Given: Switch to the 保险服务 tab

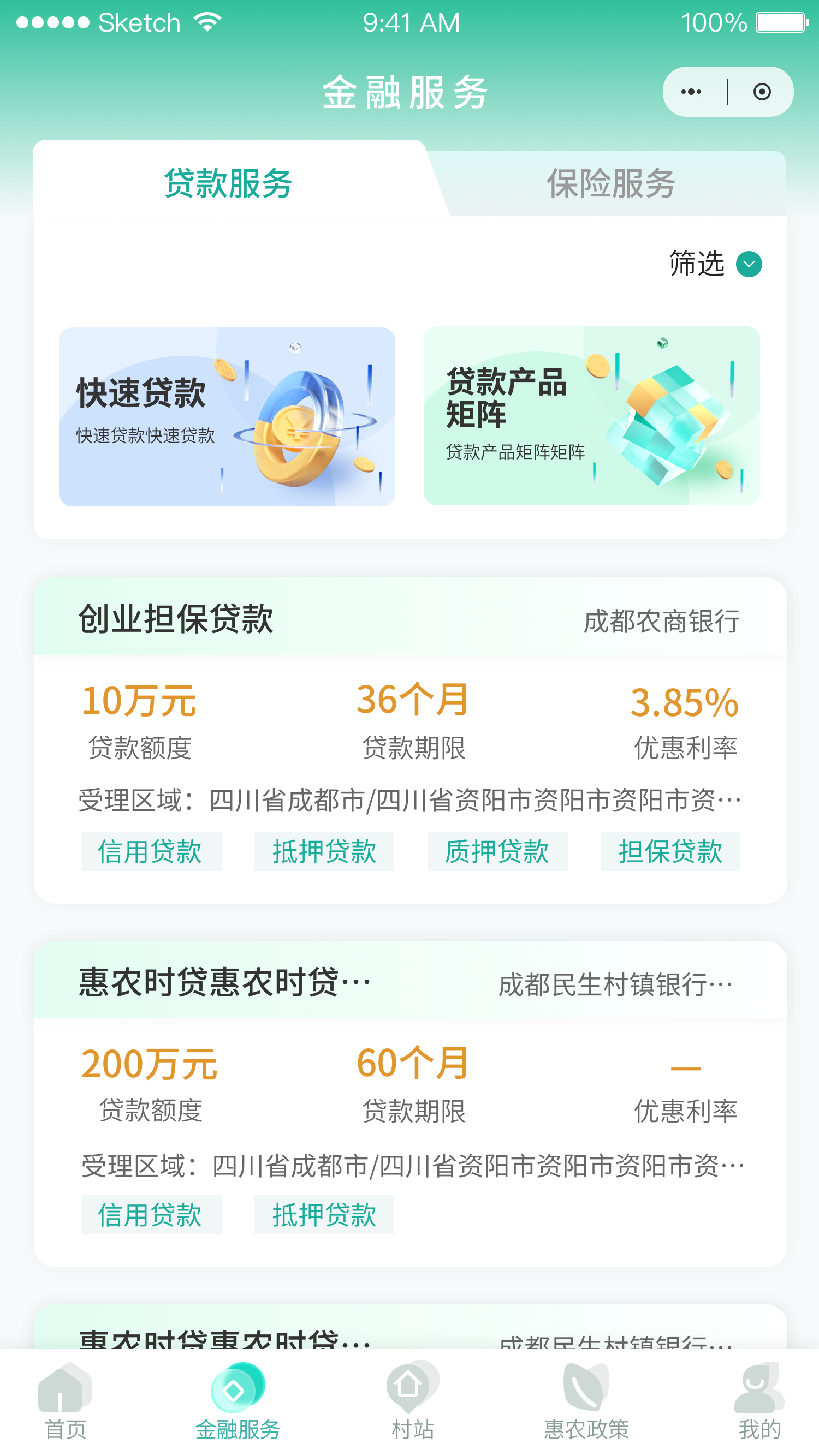Looking at the screenshot, I should click(611, 184).
